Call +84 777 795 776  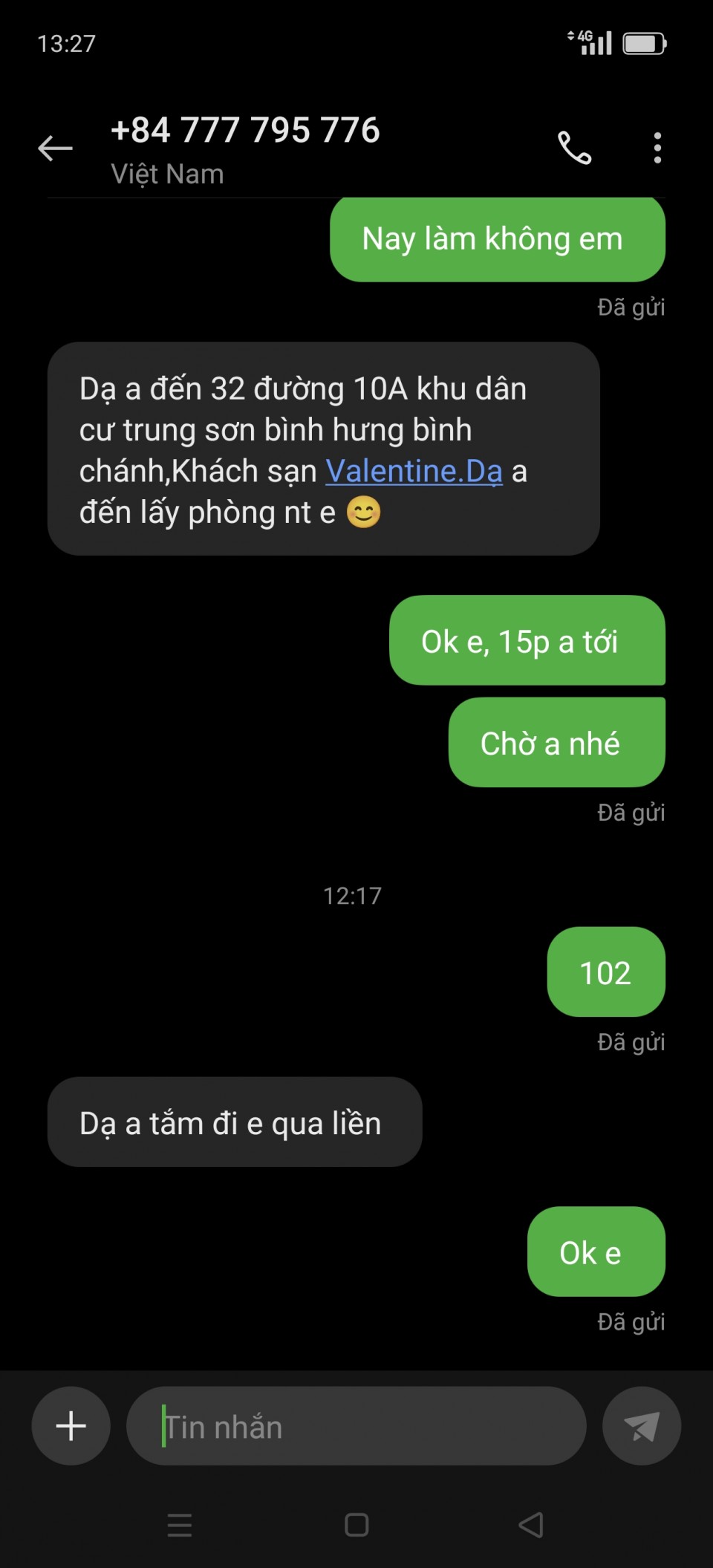(574, 148)
